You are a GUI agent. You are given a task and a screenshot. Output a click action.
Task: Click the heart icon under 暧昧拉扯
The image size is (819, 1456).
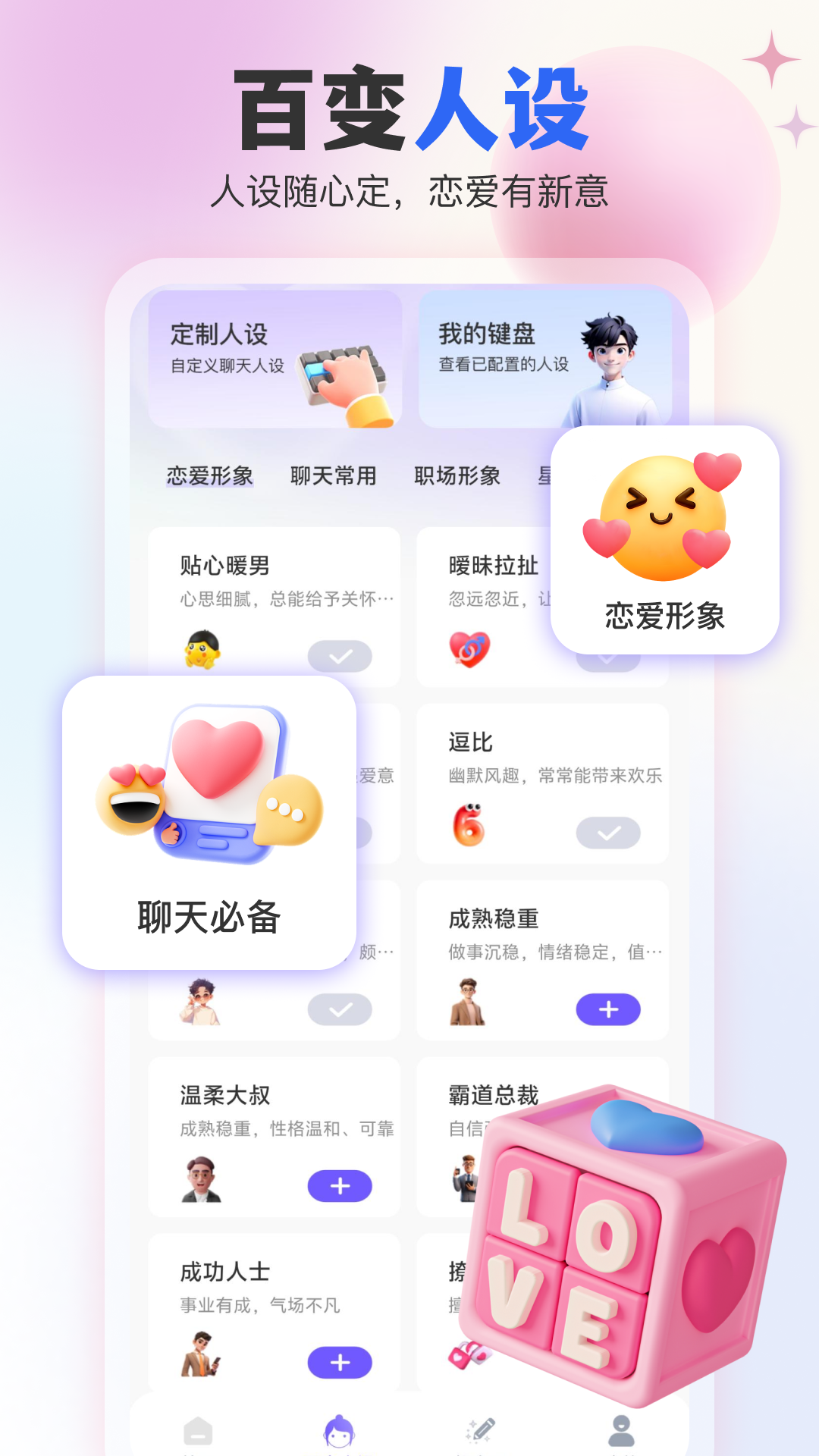click(x=470, y=651)
